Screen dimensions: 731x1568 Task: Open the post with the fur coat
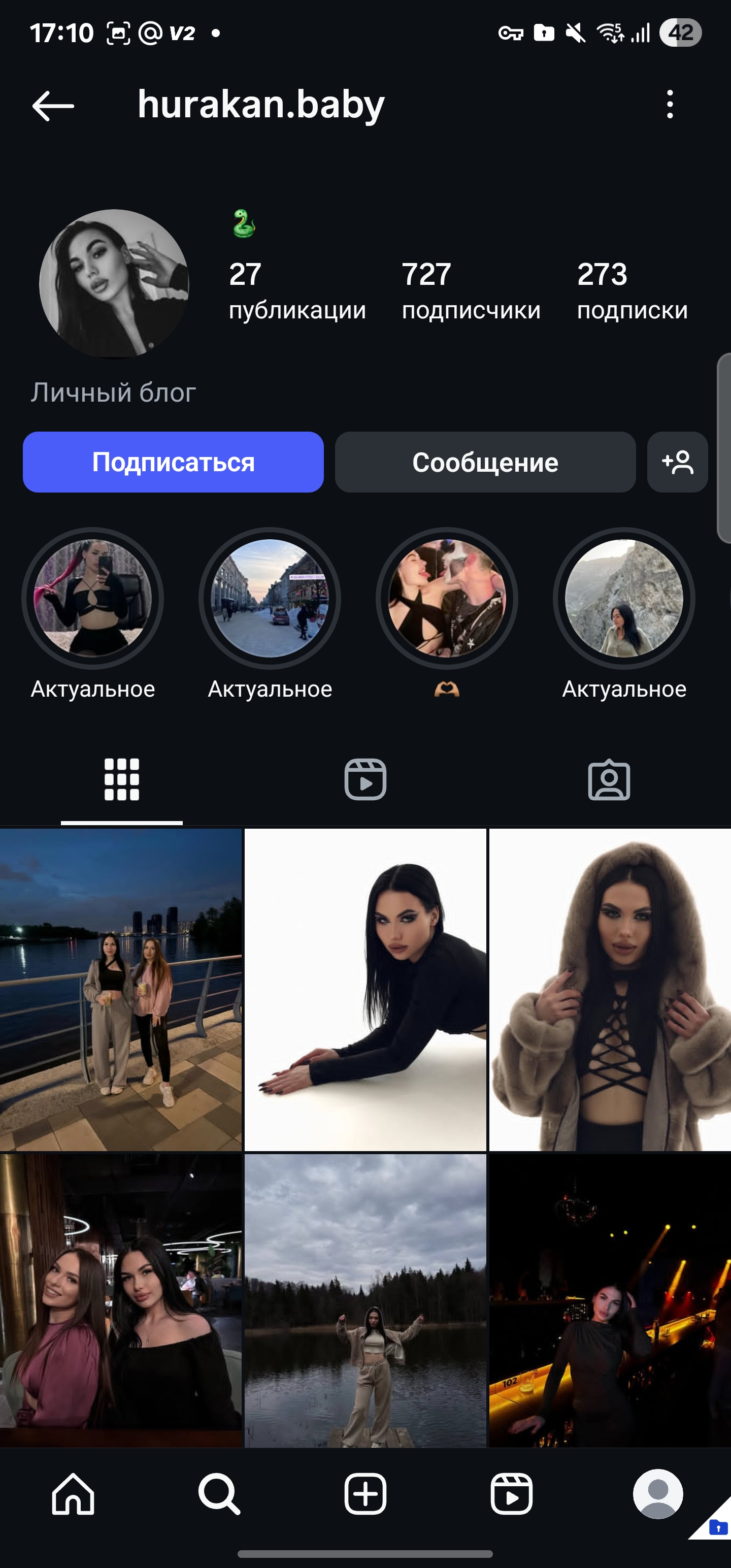point(610,989)
